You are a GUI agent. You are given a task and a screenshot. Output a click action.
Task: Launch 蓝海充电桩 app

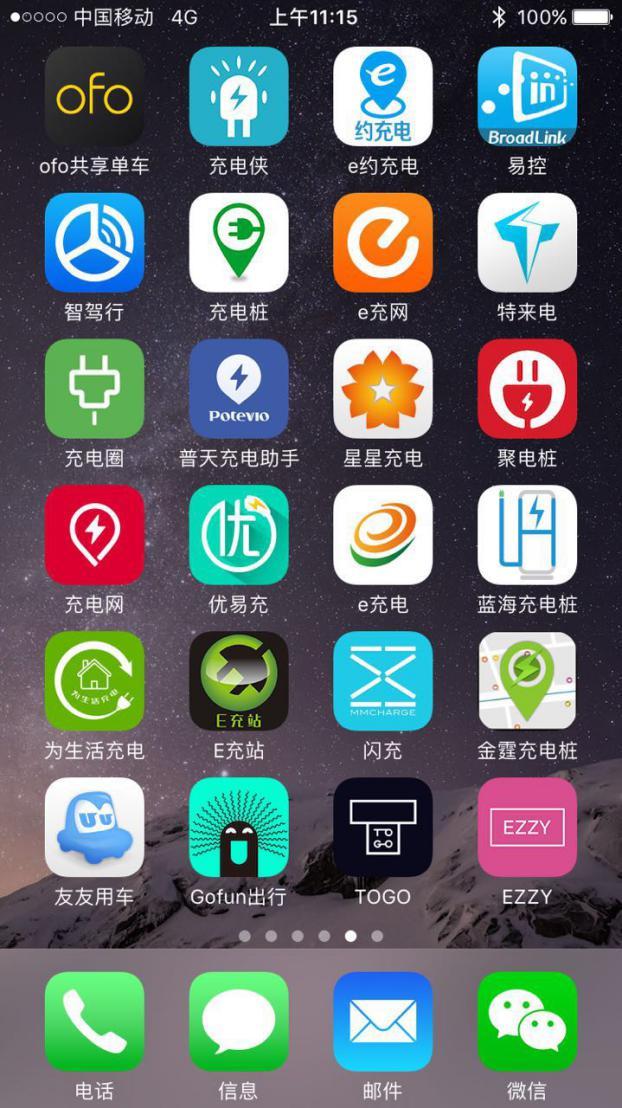point(527,535)
